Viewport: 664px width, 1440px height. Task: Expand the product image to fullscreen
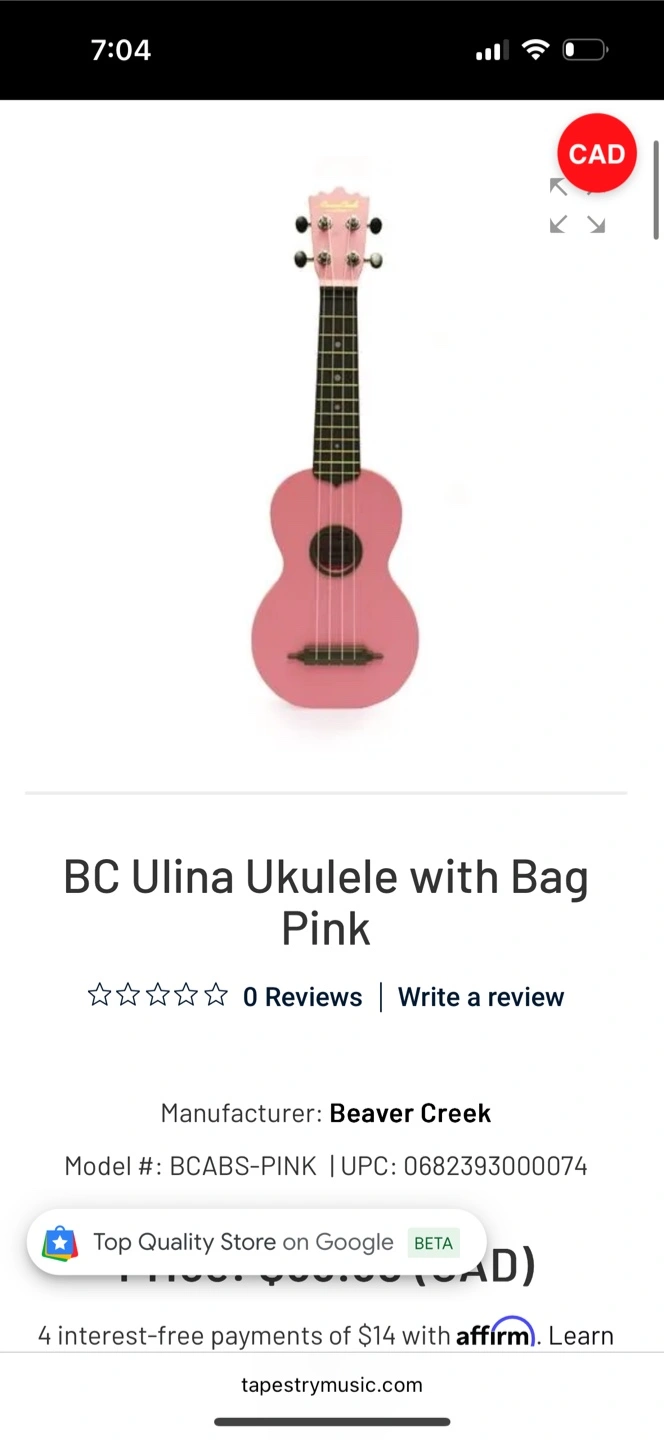click(x=578, y=206)
